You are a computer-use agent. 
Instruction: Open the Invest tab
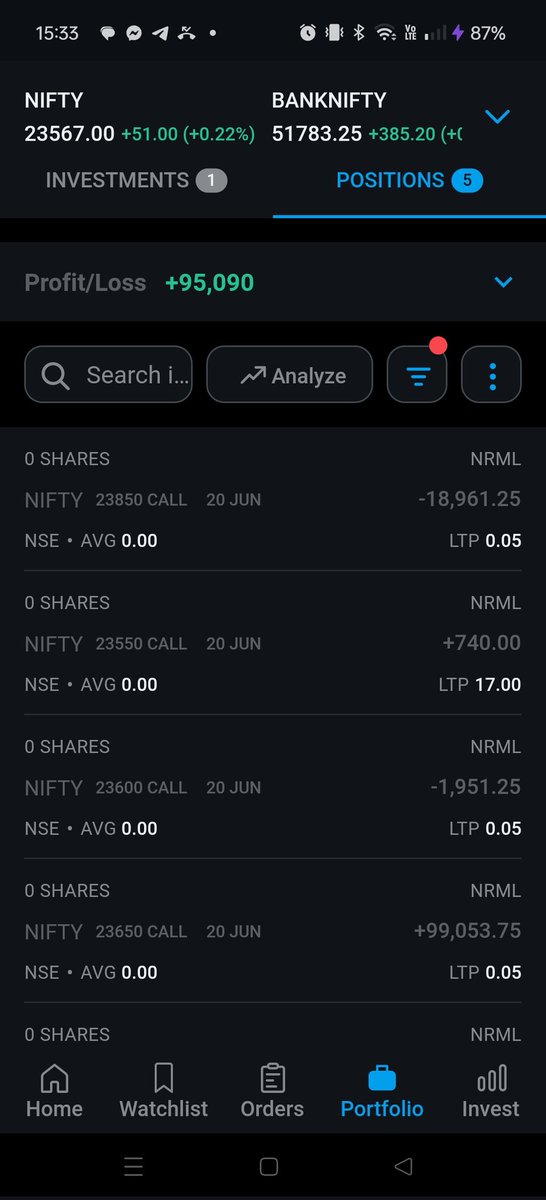(x=491, y=1091)
